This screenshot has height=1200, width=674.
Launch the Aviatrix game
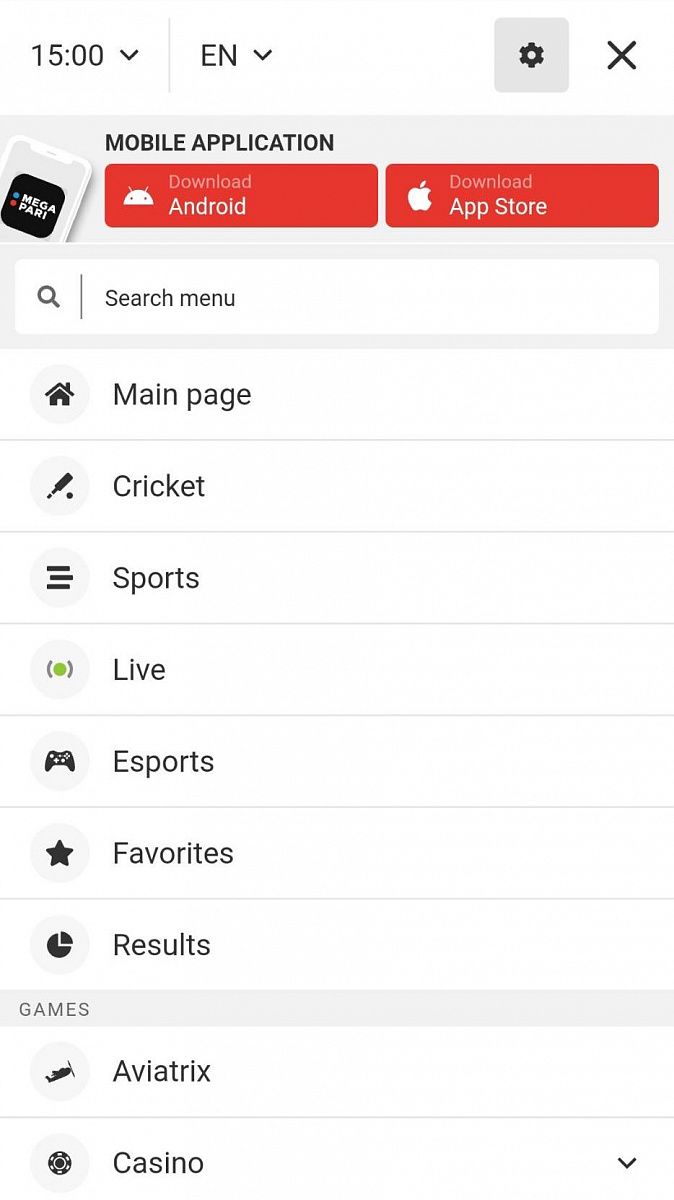pos(161,1072)
